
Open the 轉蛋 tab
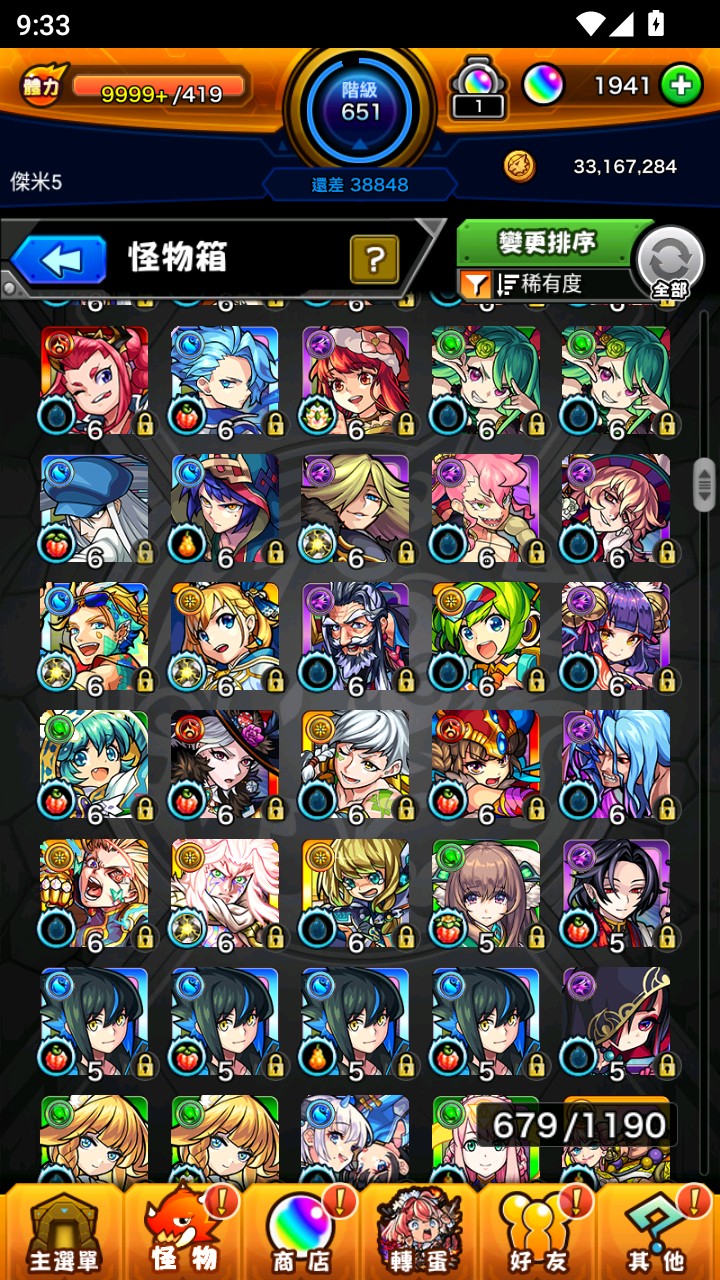[x=419, y=1232]
